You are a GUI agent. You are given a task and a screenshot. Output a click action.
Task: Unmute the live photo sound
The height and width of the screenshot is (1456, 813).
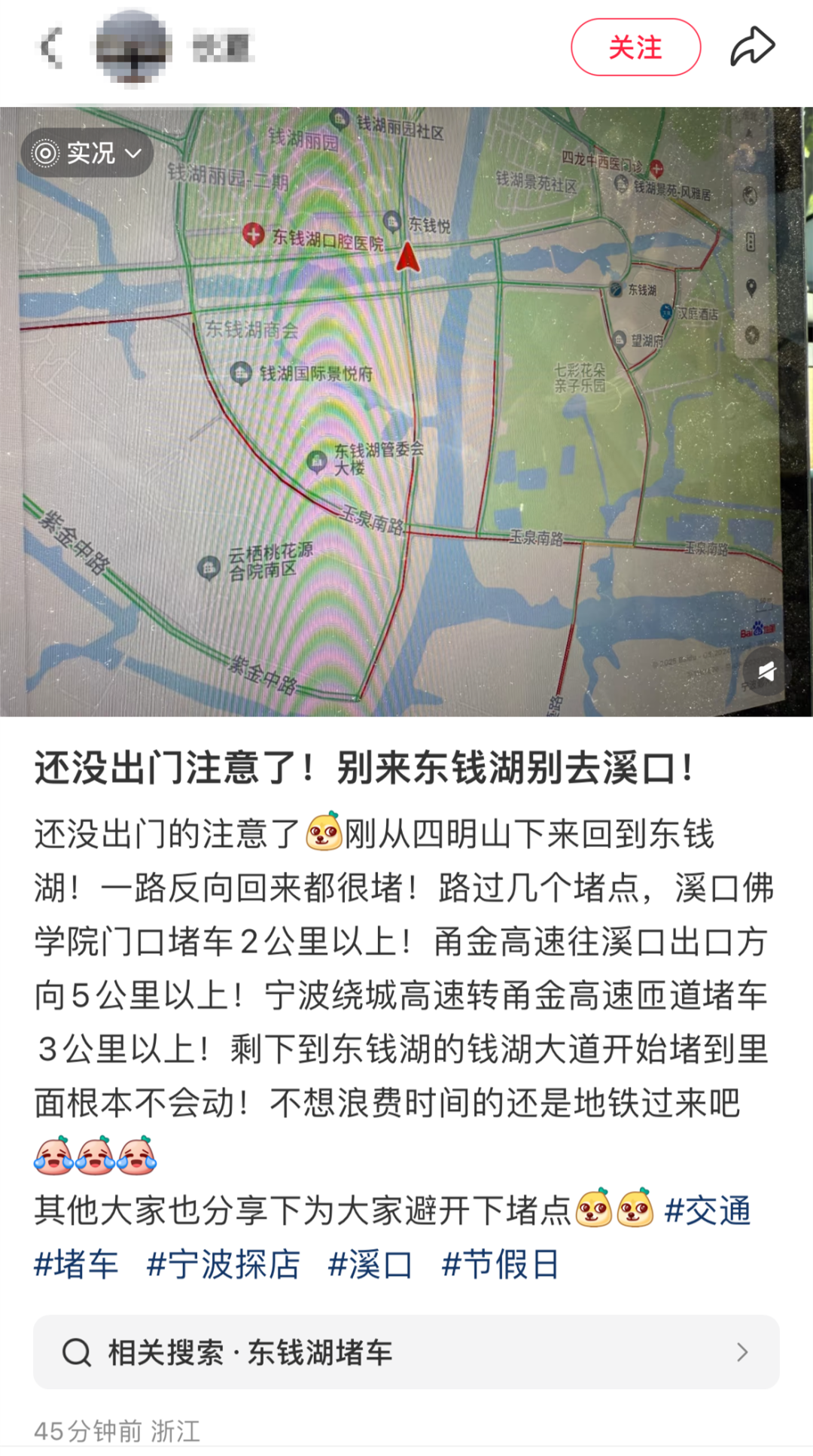click(x=766, y=671)
